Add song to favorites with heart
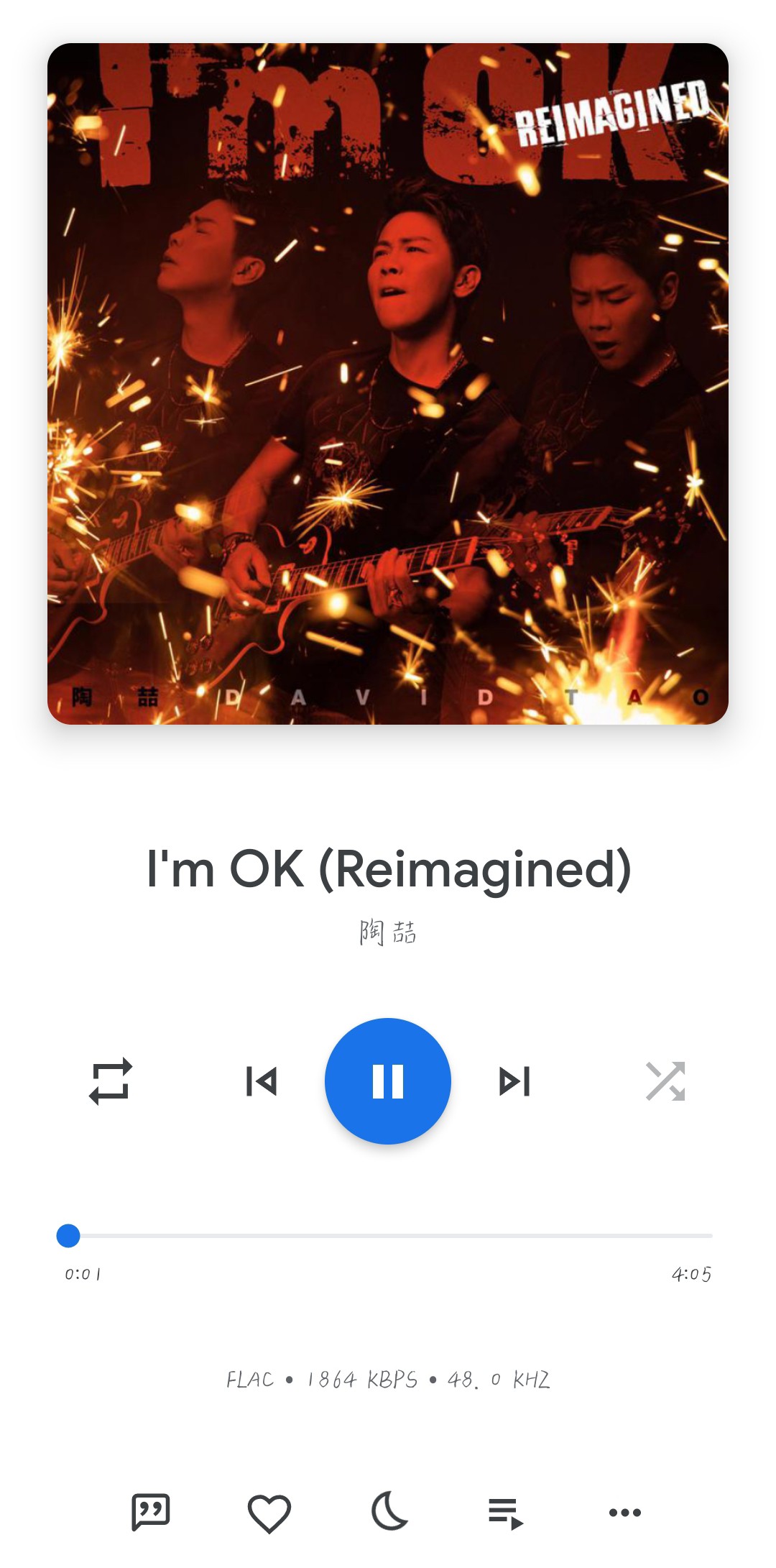 (269, 1512)
